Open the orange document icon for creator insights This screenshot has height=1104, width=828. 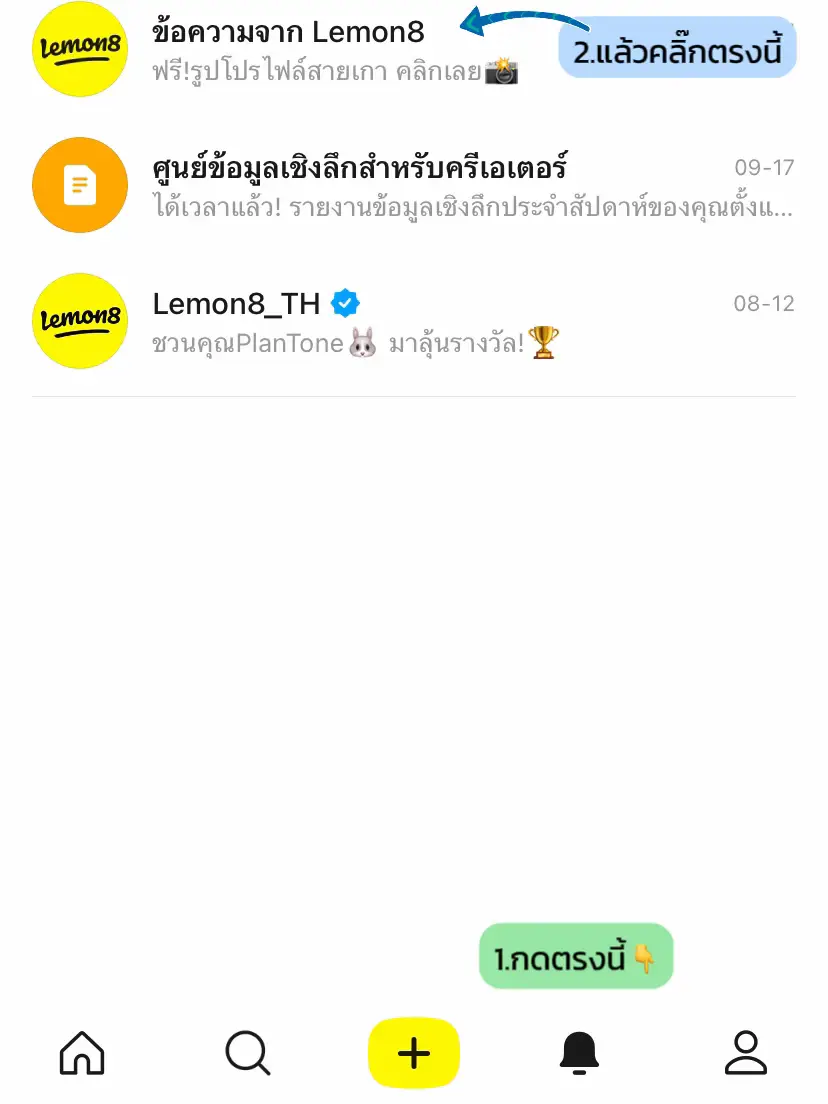(x=80, y=186)
